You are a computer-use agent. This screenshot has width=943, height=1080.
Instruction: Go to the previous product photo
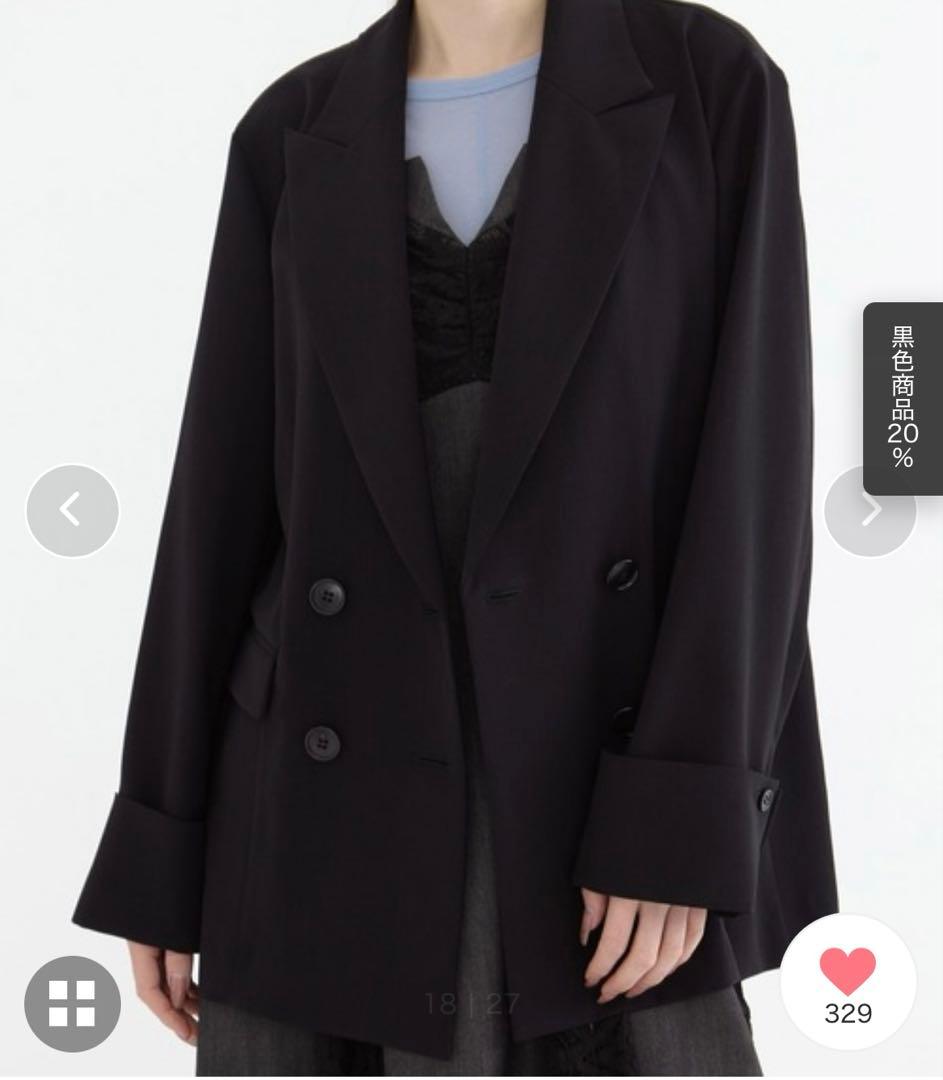(x=72, y=511)
